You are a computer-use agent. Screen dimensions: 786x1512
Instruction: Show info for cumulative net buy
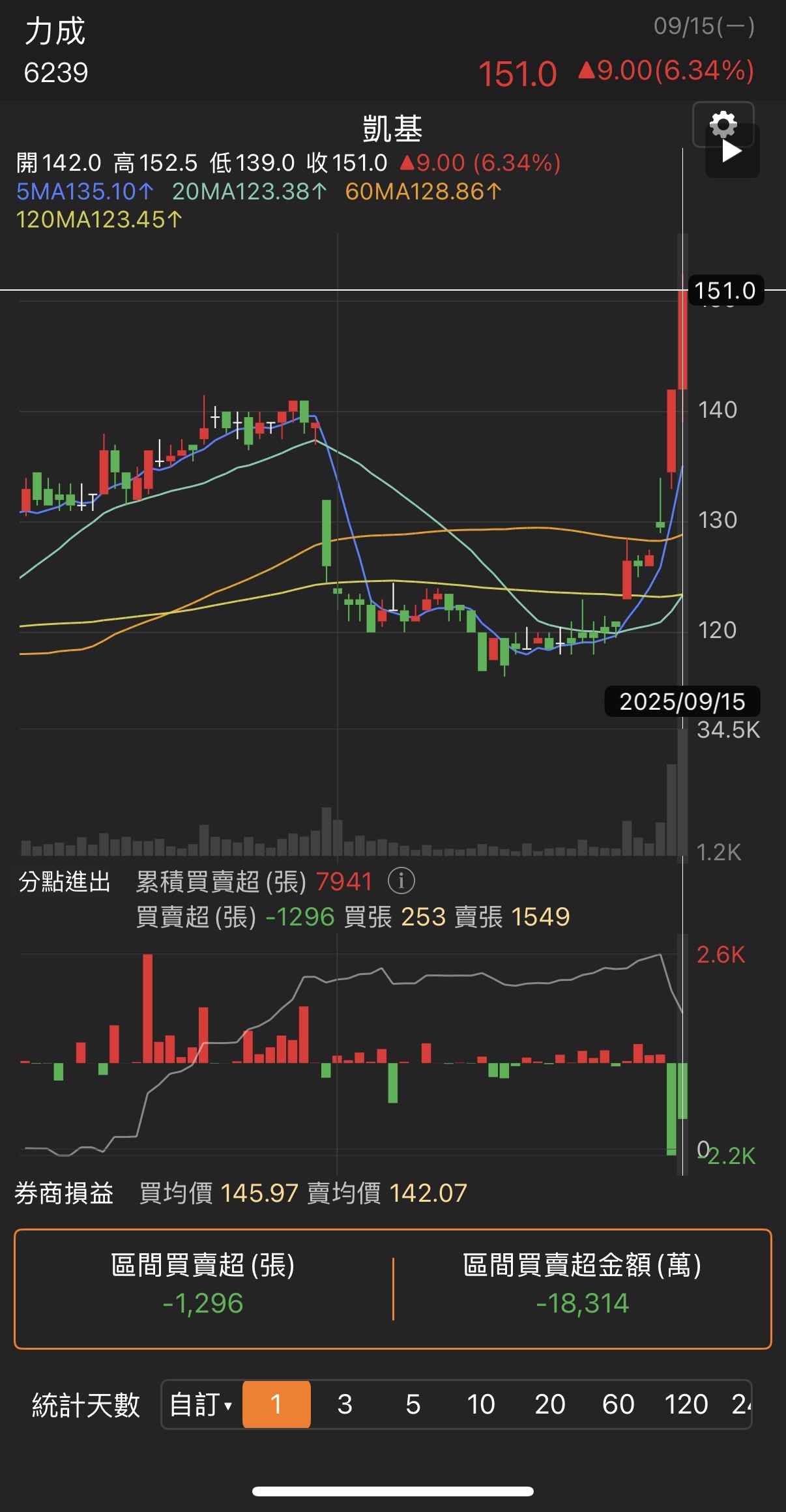click(401, 881)
